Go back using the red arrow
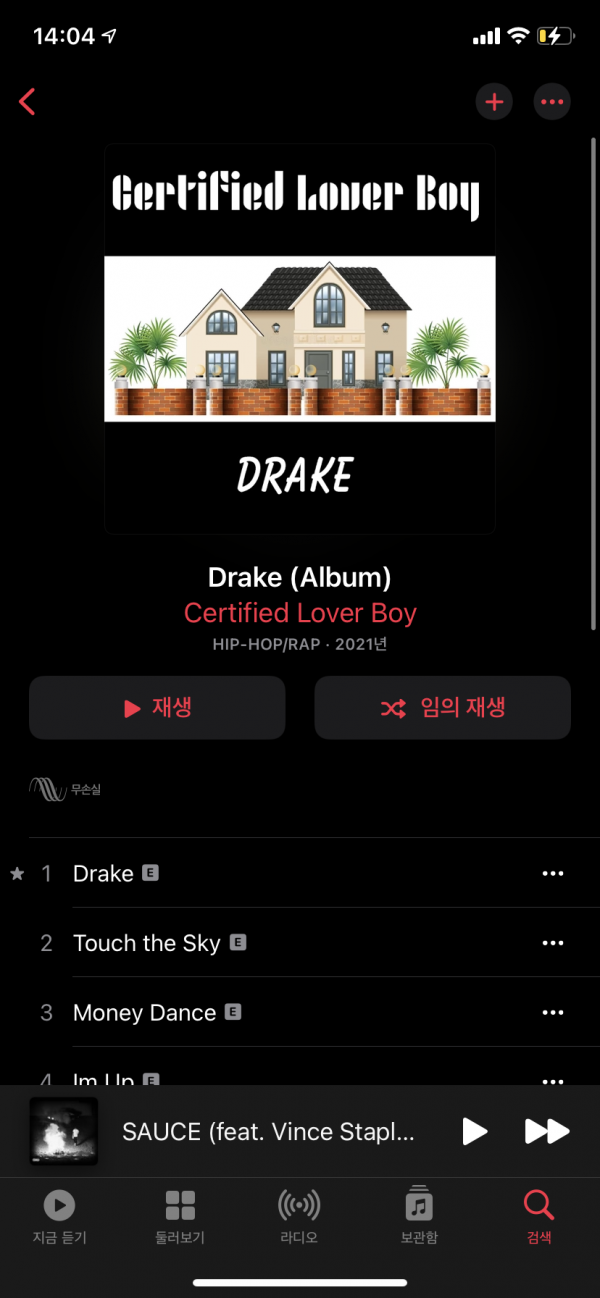600x1298 pixels. click(x=28, y=101)
